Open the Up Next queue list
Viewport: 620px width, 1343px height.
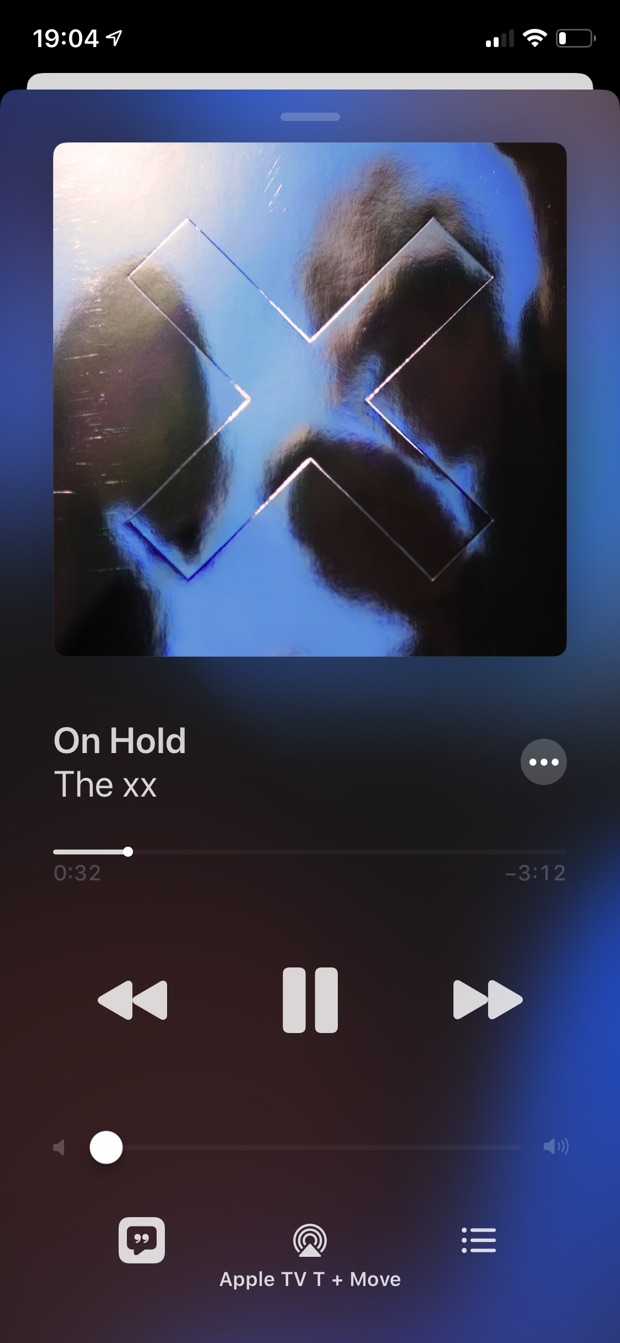[479, 1240]
